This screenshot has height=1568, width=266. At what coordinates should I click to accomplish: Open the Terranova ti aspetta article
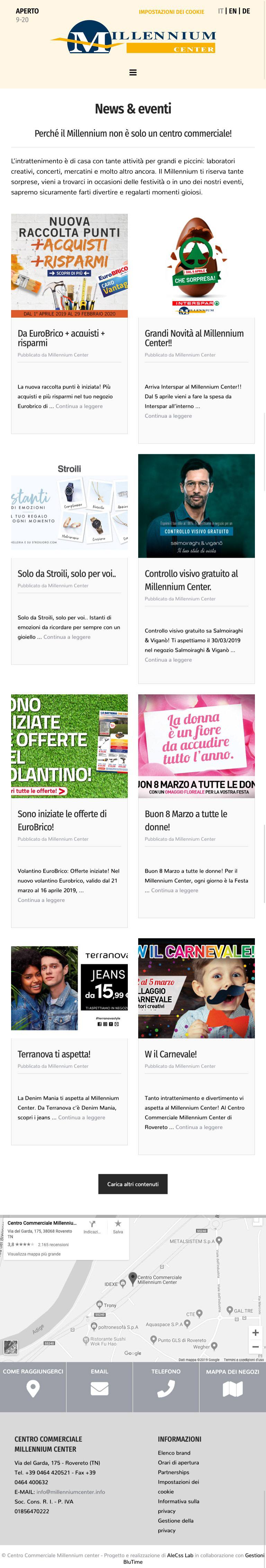pos(54,1054)
